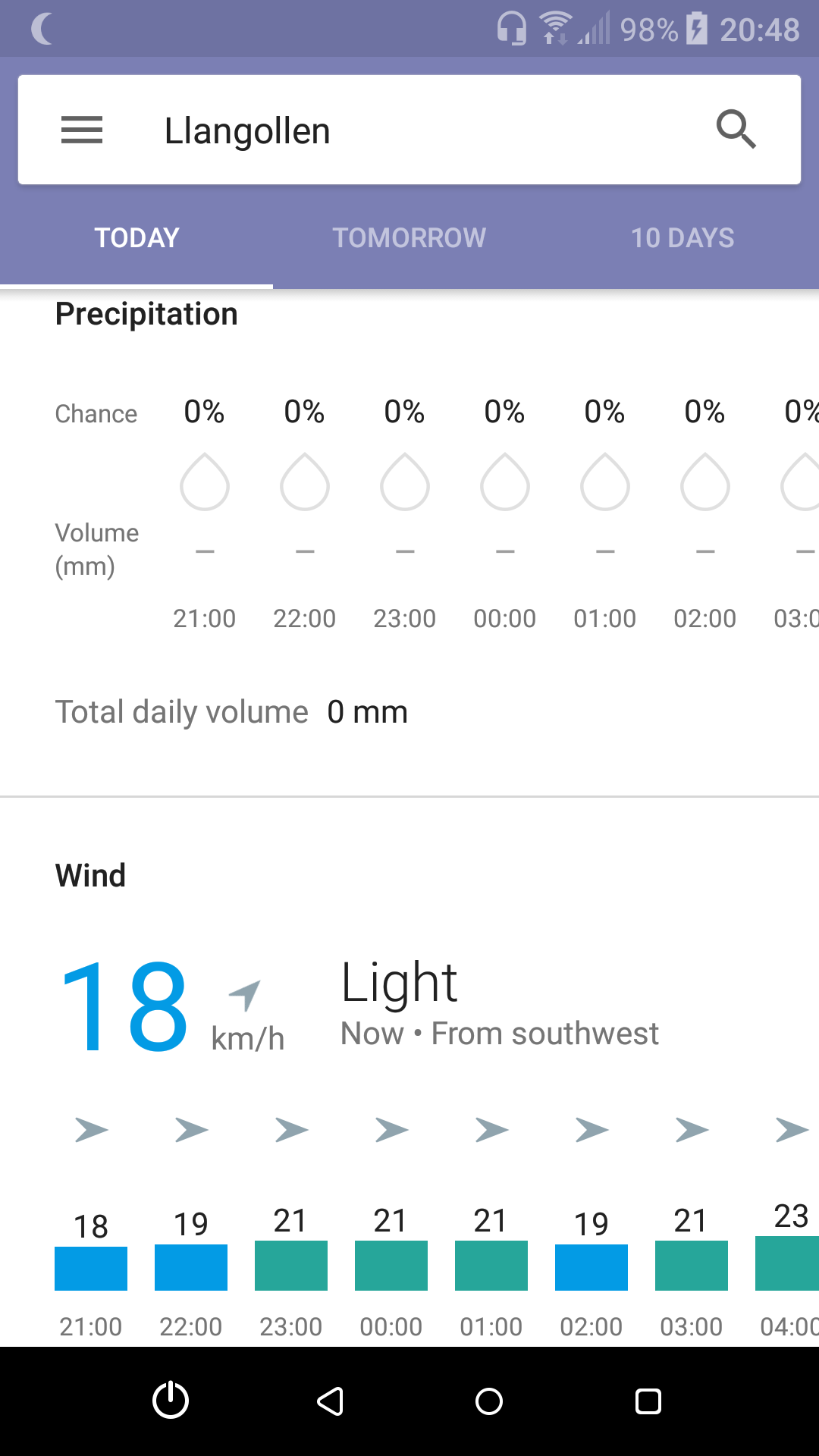Image resolution: width=819 pixels, height=1456 pixels.
Task: Tap the power icon in navigation bar
Action: pyautogui.click(x=171, y=1400)
